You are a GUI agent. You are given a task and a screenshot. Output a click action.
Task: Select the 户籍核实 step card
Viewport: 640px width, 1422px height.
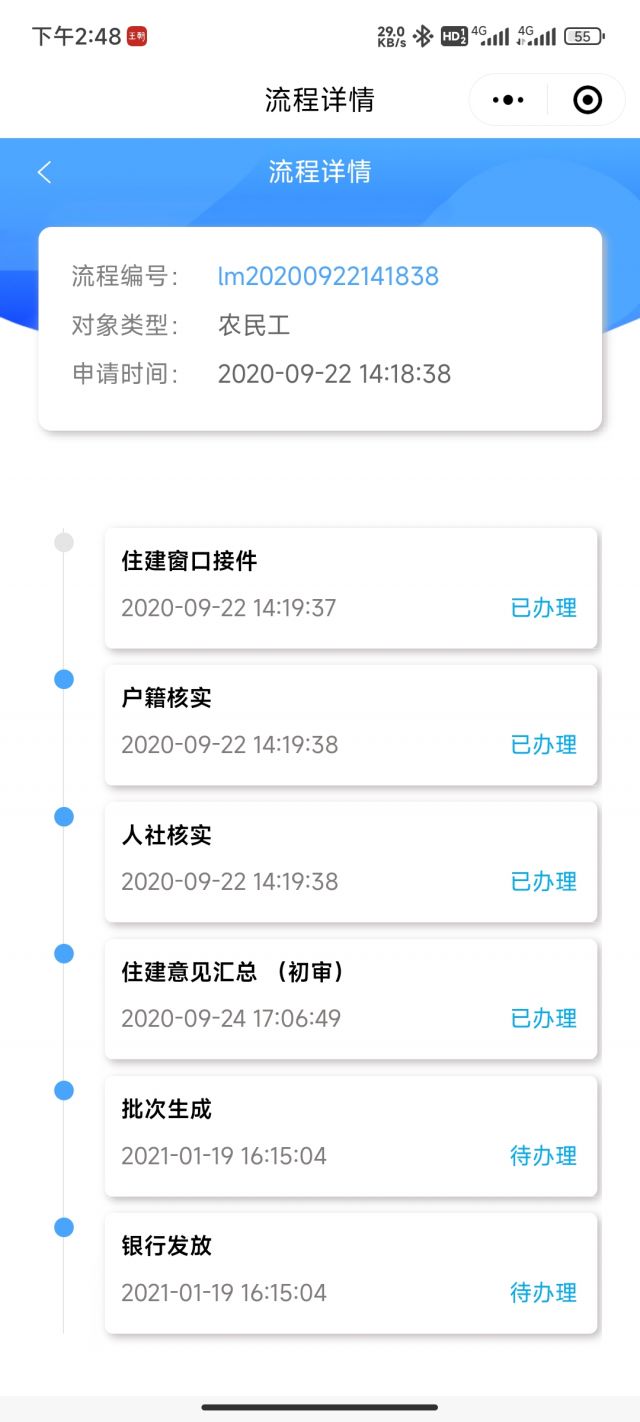click(x=351, y=725)
